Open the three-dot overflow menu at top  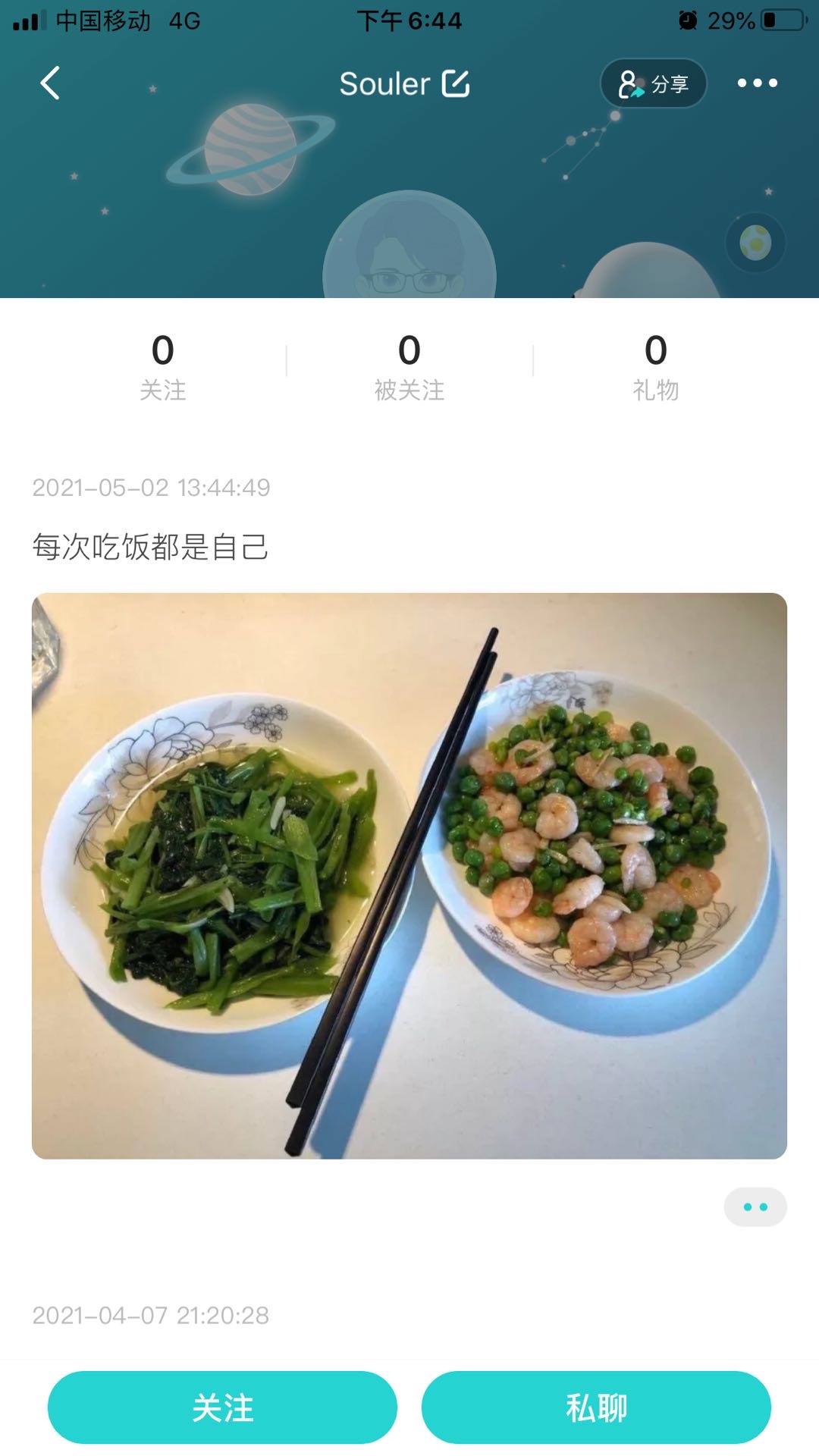pyautogui.click(x=758, y=83)
